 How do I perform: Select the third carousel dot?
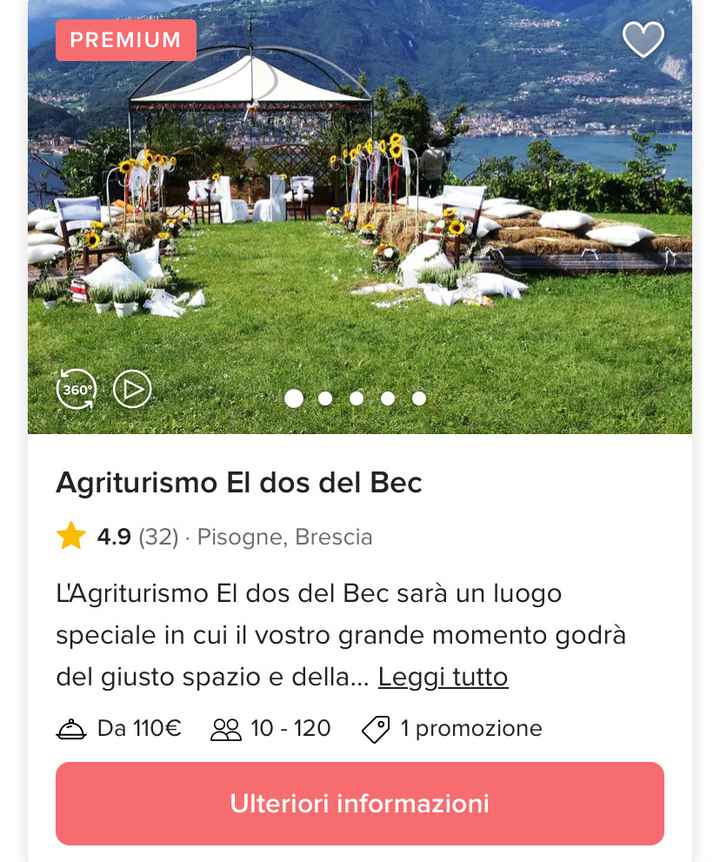[x=354, y=399]
